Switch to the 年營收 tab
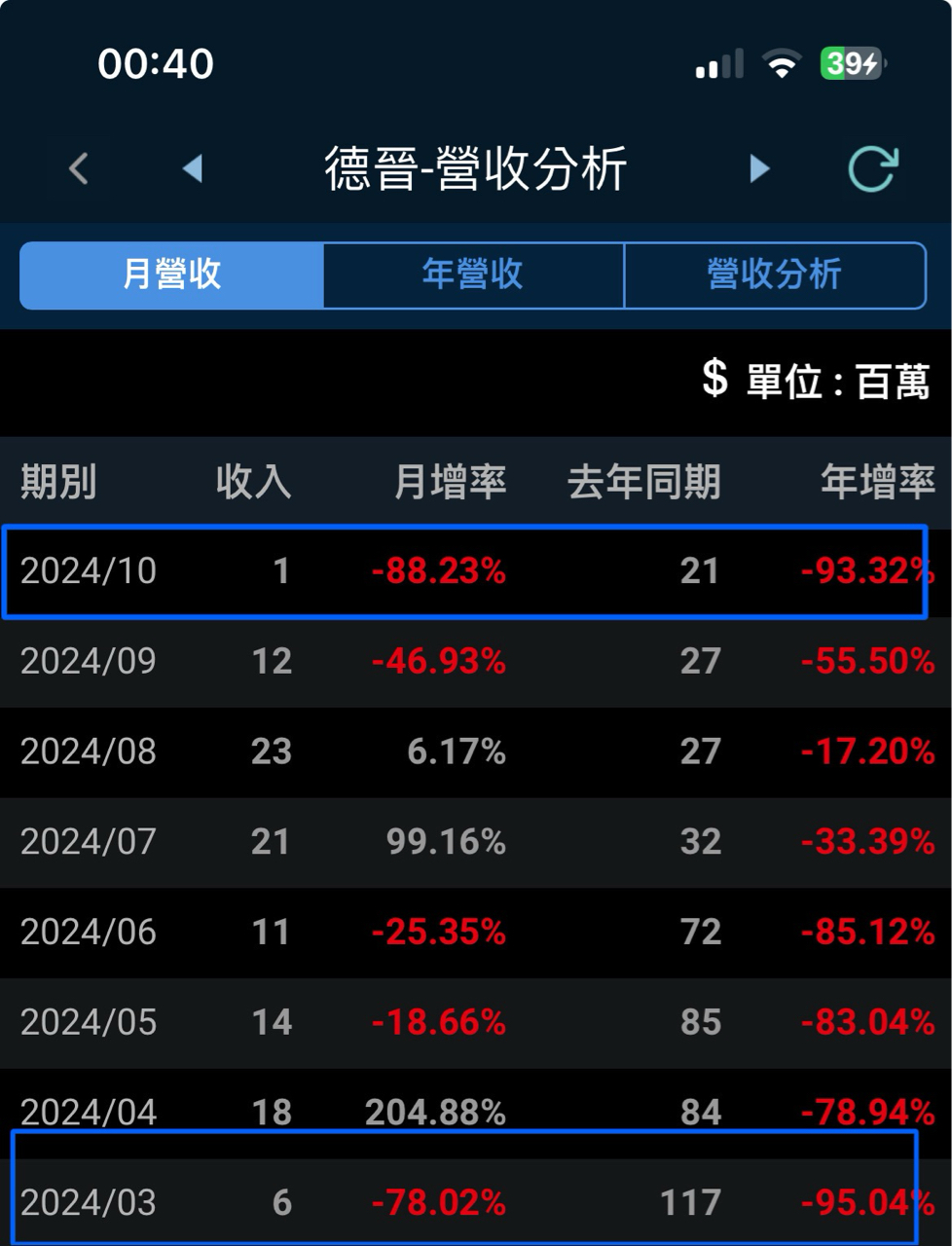 pyautogui.click(x=473, y=275)
